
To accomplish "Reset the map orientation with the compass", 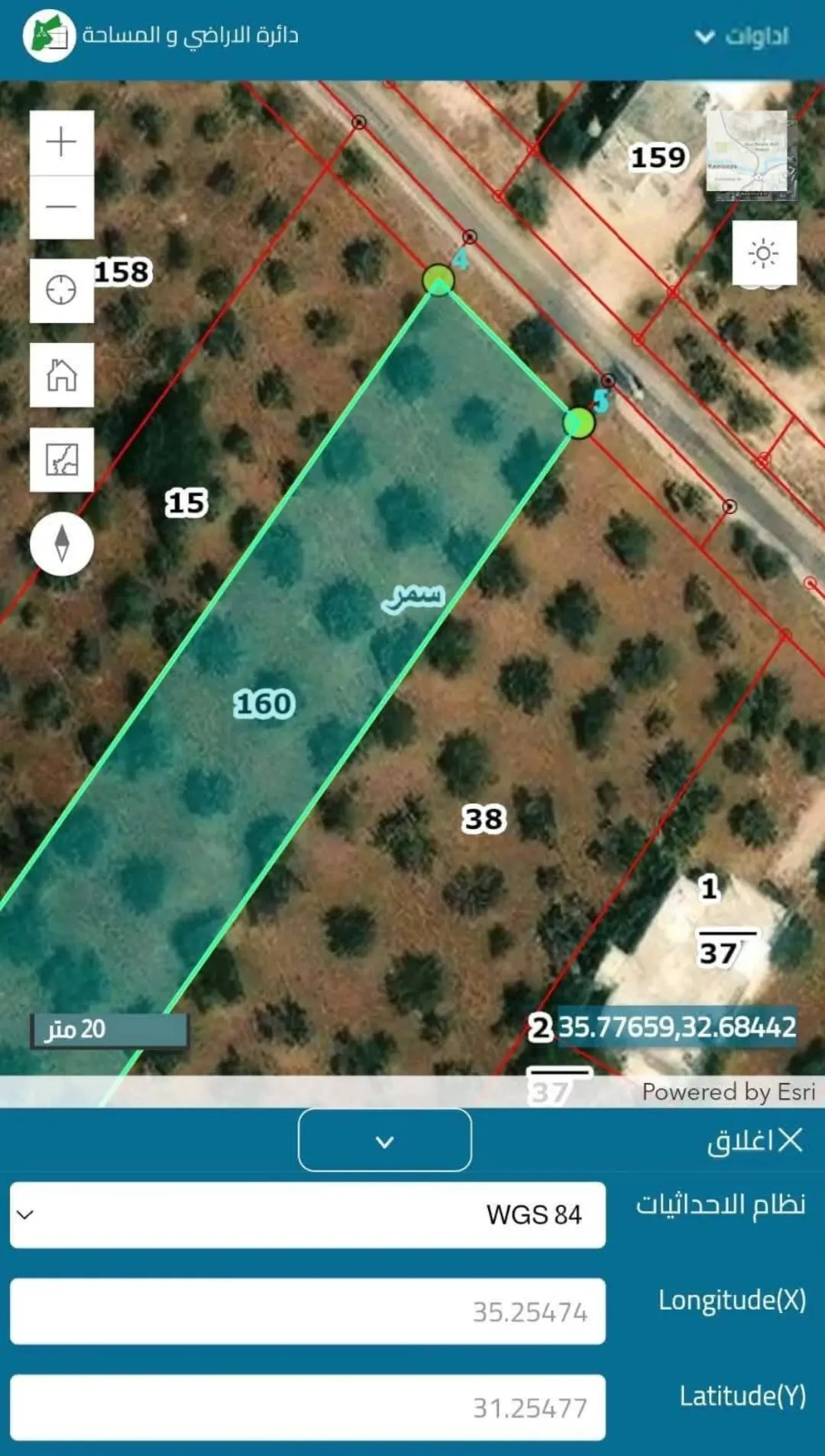I will click(x=62, y=543).
